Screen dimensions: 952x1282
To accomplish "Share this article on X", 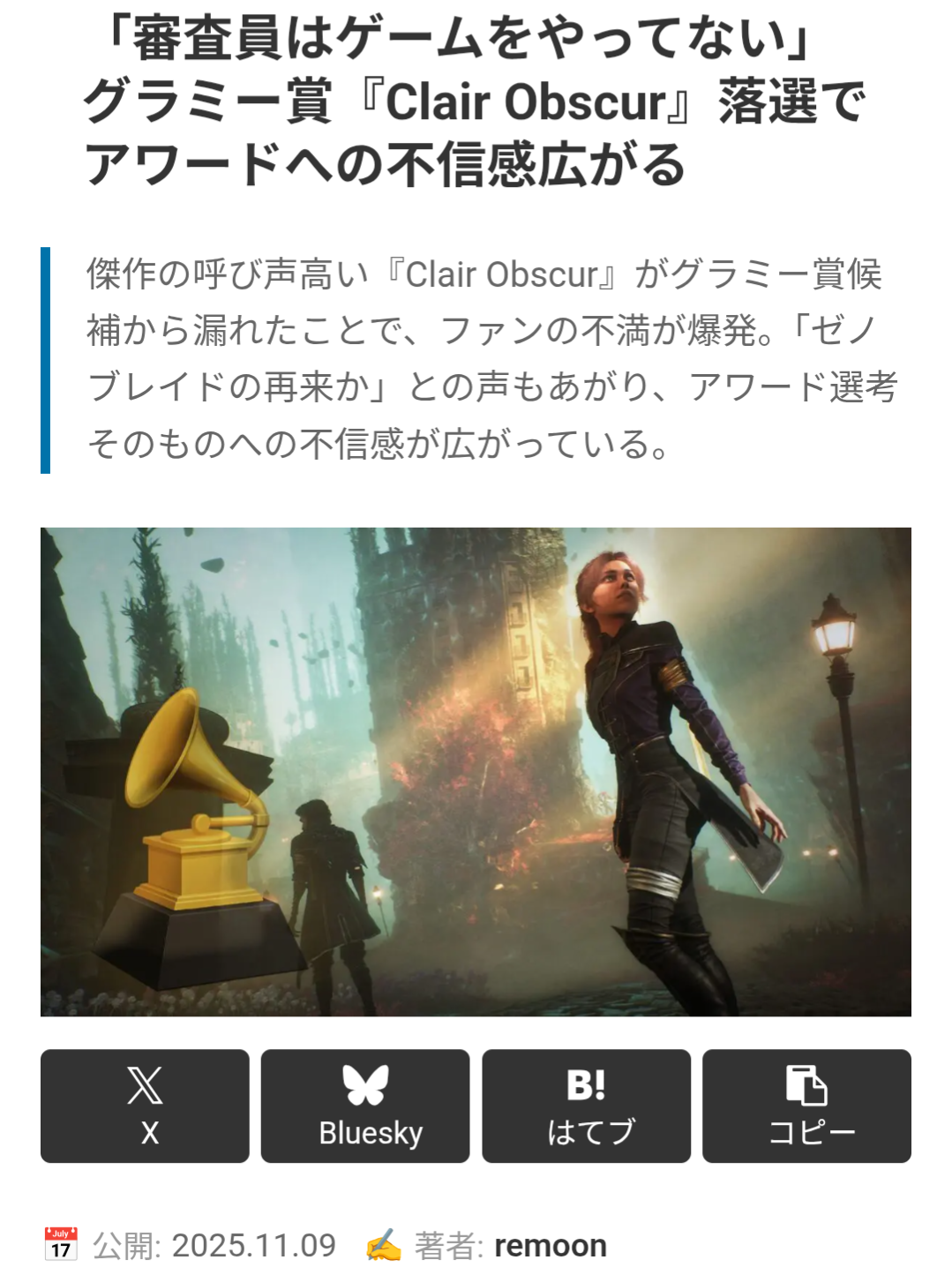I will click(145, 1106).
